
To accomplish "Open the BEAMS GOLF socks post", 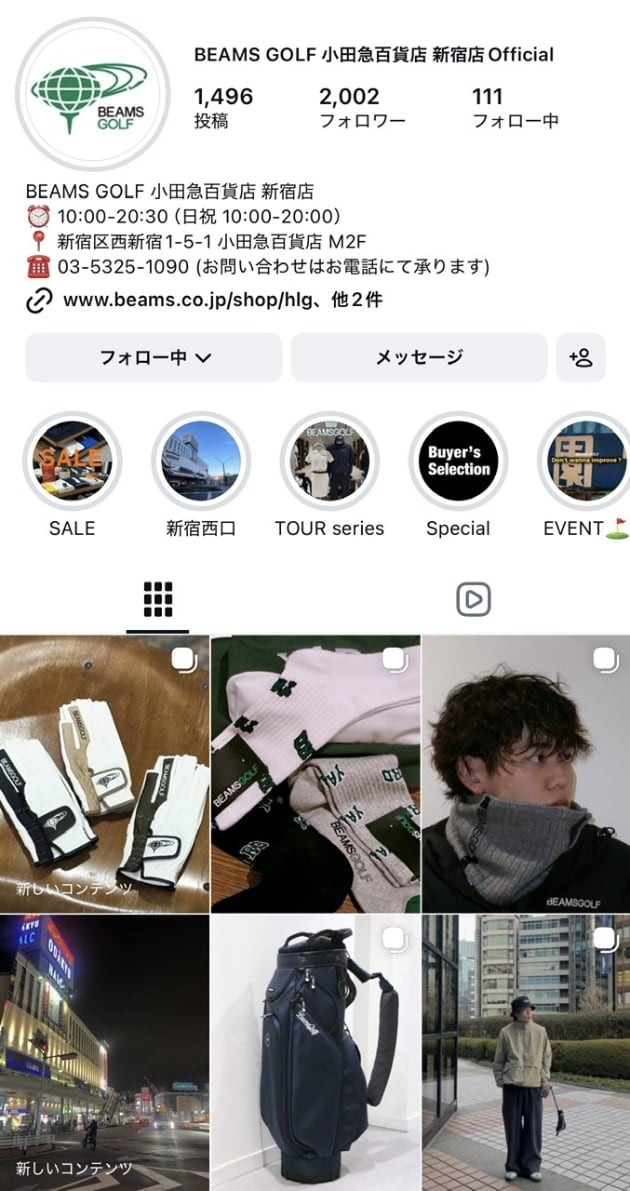I will [315, 774].
